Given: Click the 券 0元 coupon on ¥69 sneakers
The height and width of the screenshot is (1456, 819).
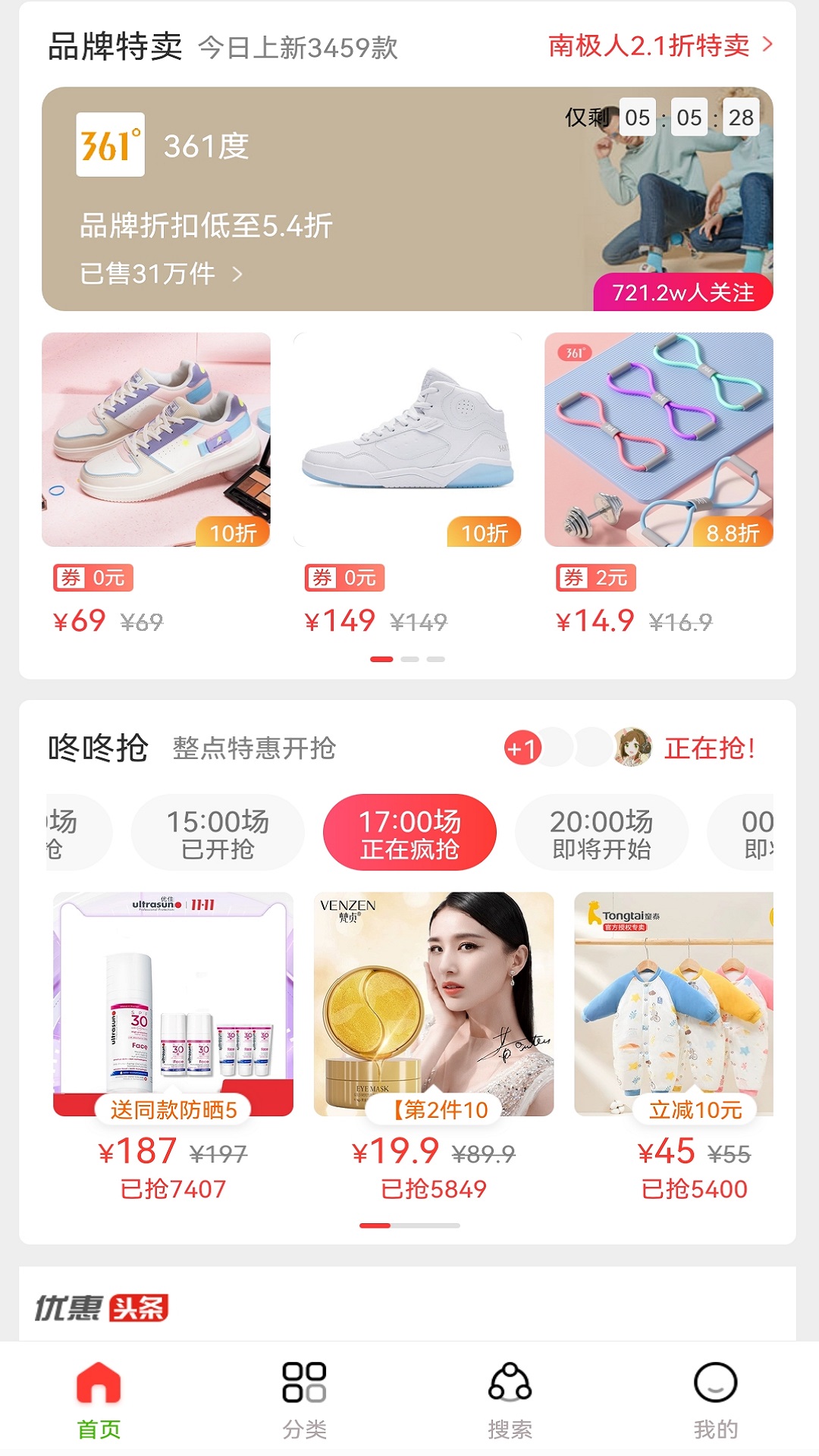Looking at the screenshot, I should point(94,577).
